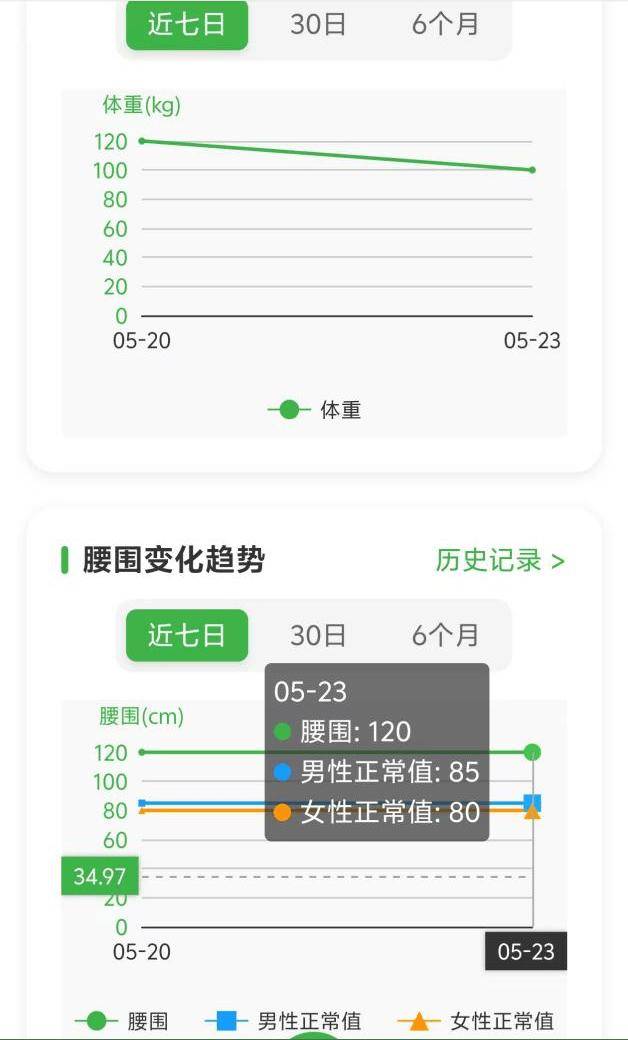The image size is (628, 1040).
Task: Open 历史记录 for waist circumference
Action: pyautogui.click(x=499, y=560)
